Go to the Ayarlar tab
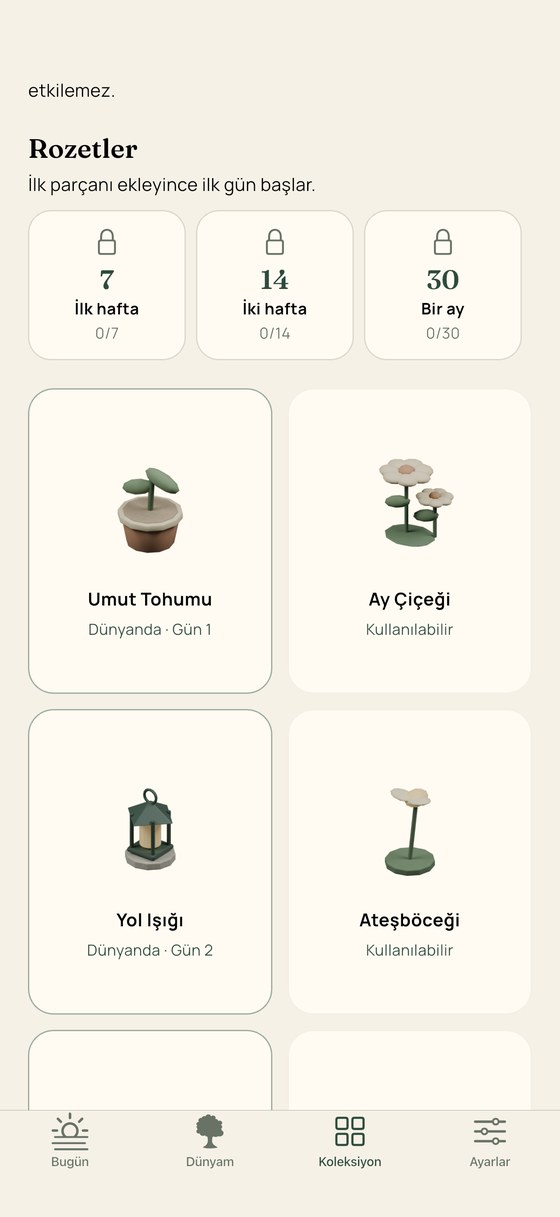 pyautogui.click(x=490, y=1141)
